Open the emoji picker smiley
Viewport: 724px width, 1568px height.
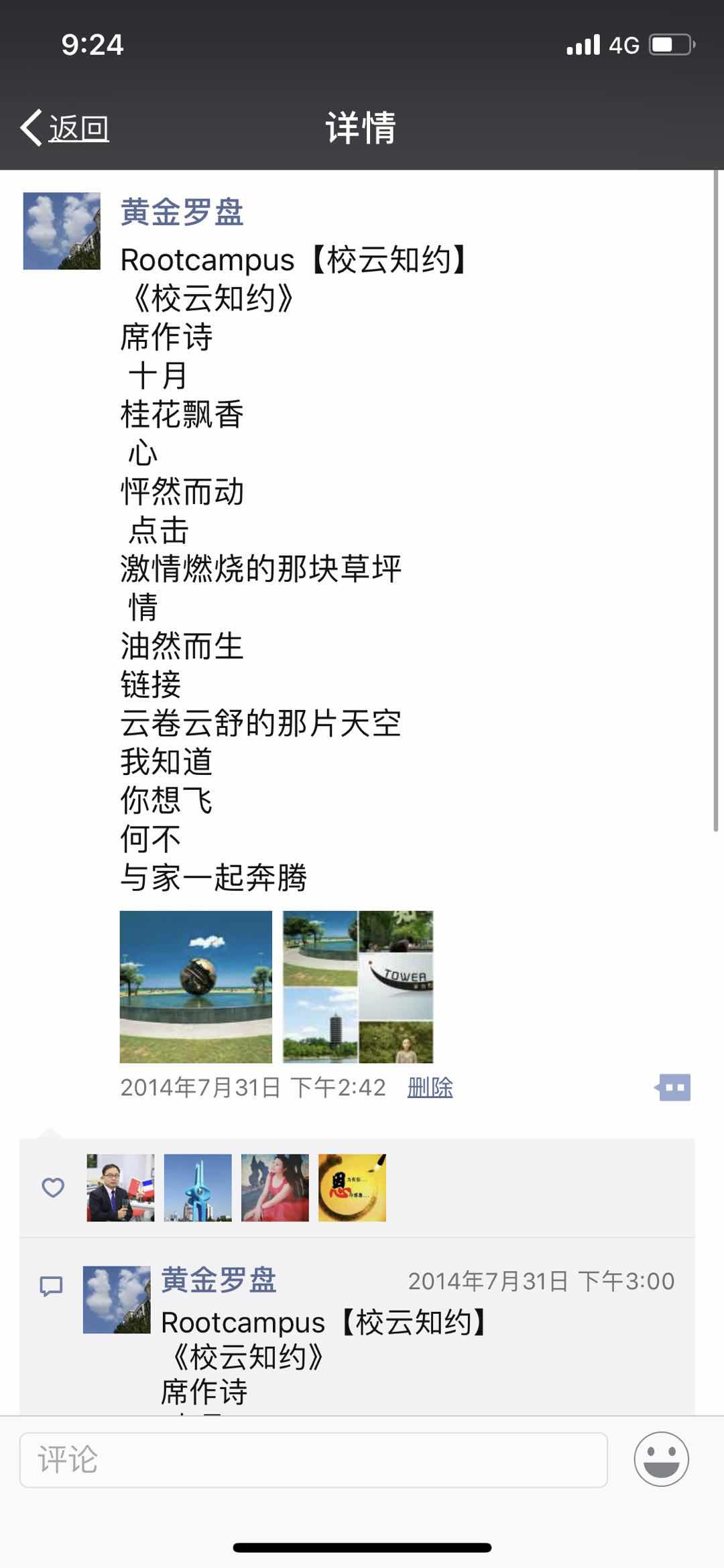click(x=661, y=1459)
